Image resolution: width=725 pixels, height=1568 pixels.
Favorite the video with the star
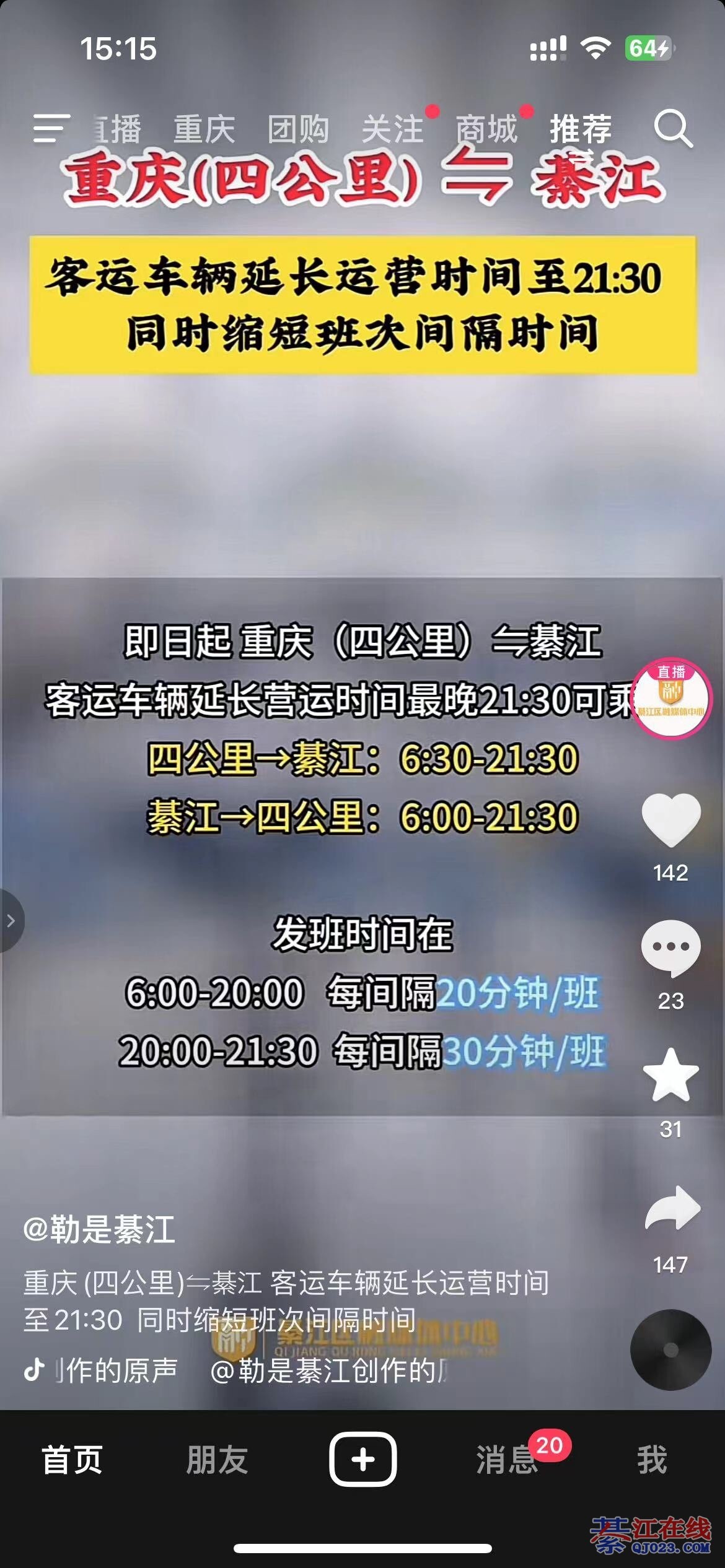tap(671, 1076)
